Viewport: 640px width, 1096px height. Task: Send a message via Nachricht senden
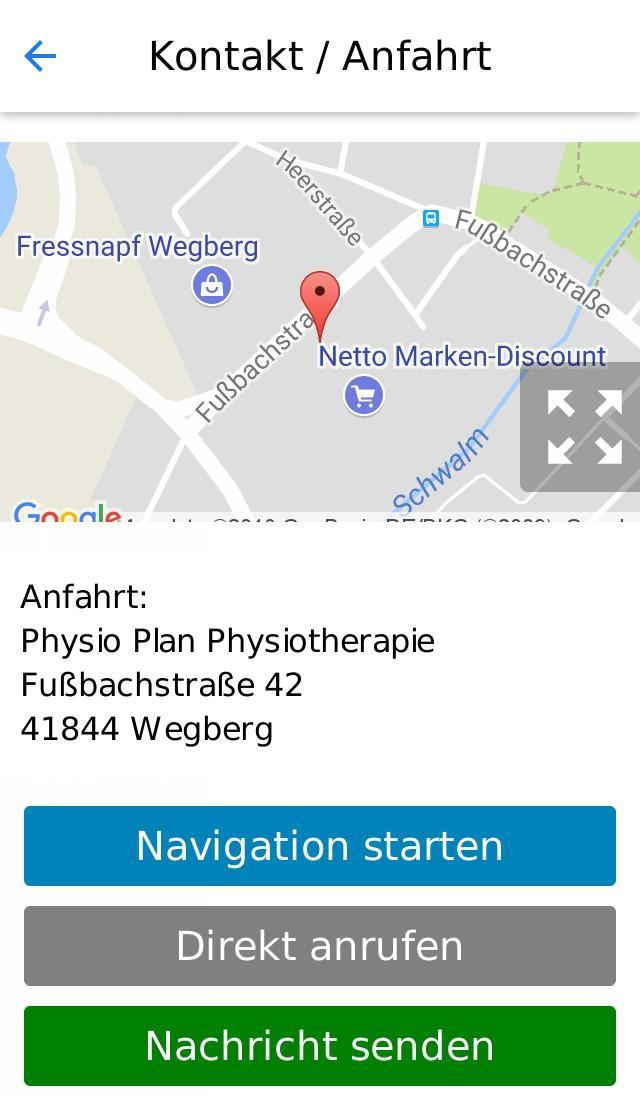320,1046
